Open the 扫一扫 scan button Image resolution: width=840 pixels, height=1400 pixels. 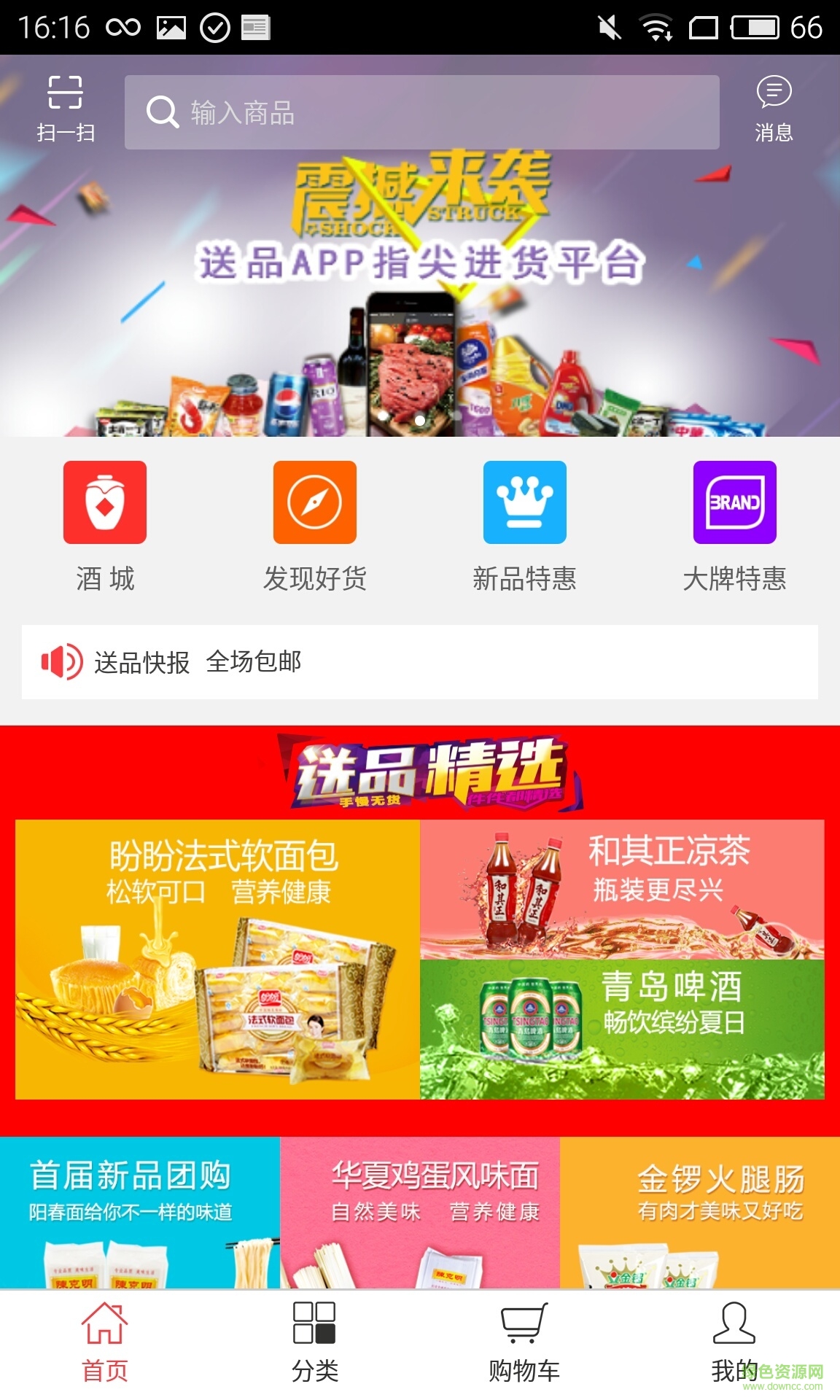click(x=66, y=108)
